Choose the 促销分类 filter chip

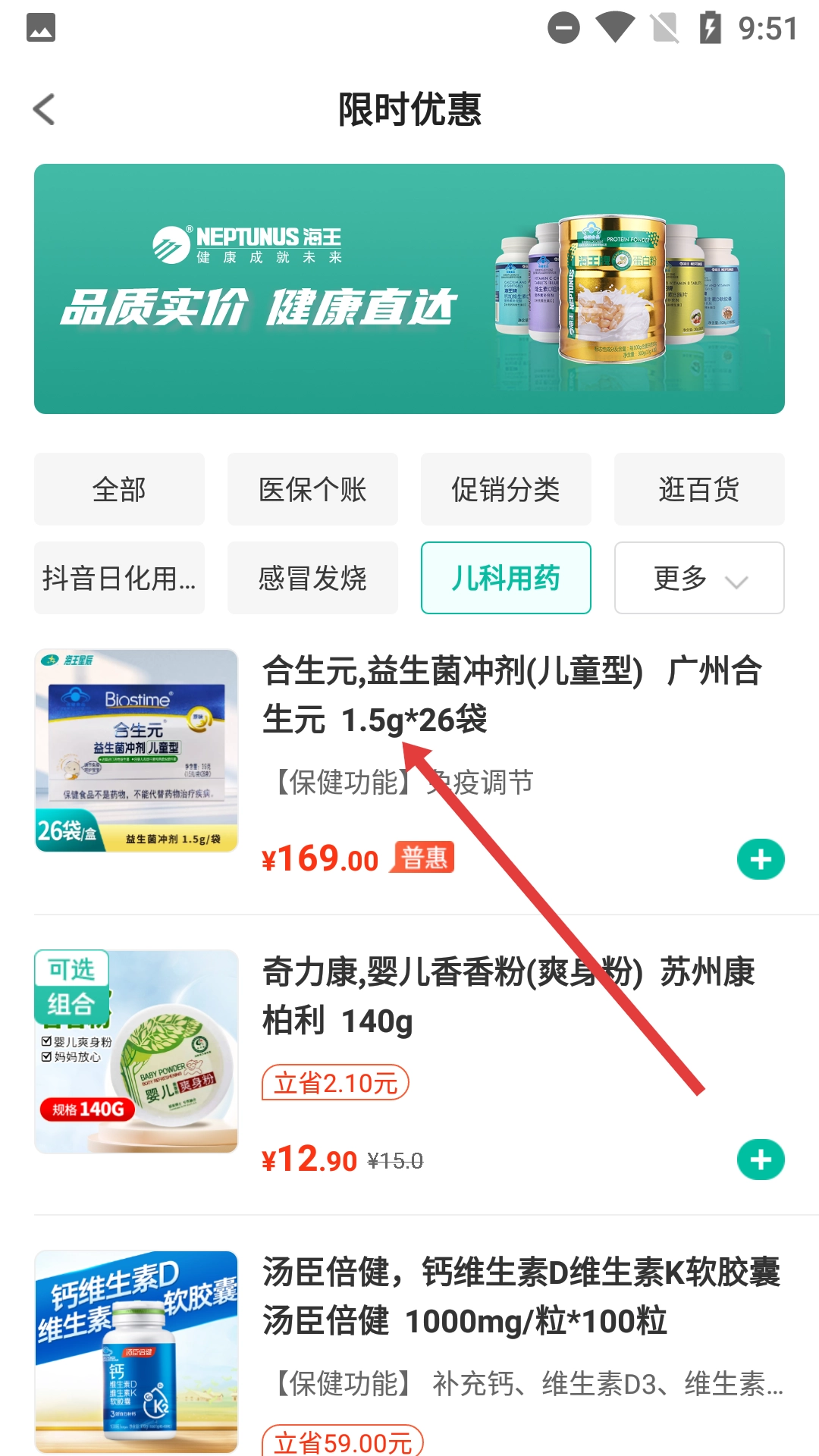pyautogui.click(x=506, y=489)
